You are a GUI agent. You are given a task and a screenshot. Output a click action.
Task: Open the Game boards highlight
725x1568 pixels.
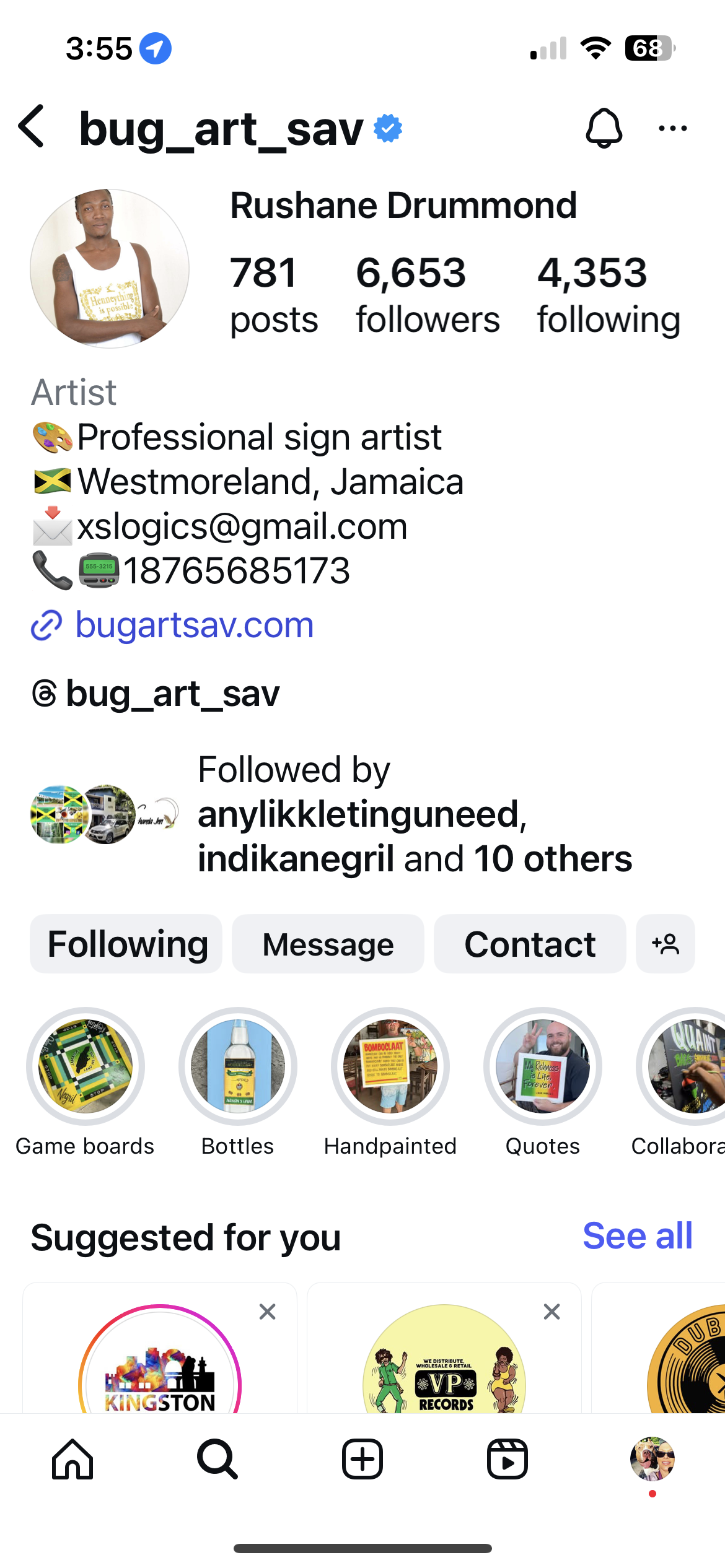(86, 1066)
